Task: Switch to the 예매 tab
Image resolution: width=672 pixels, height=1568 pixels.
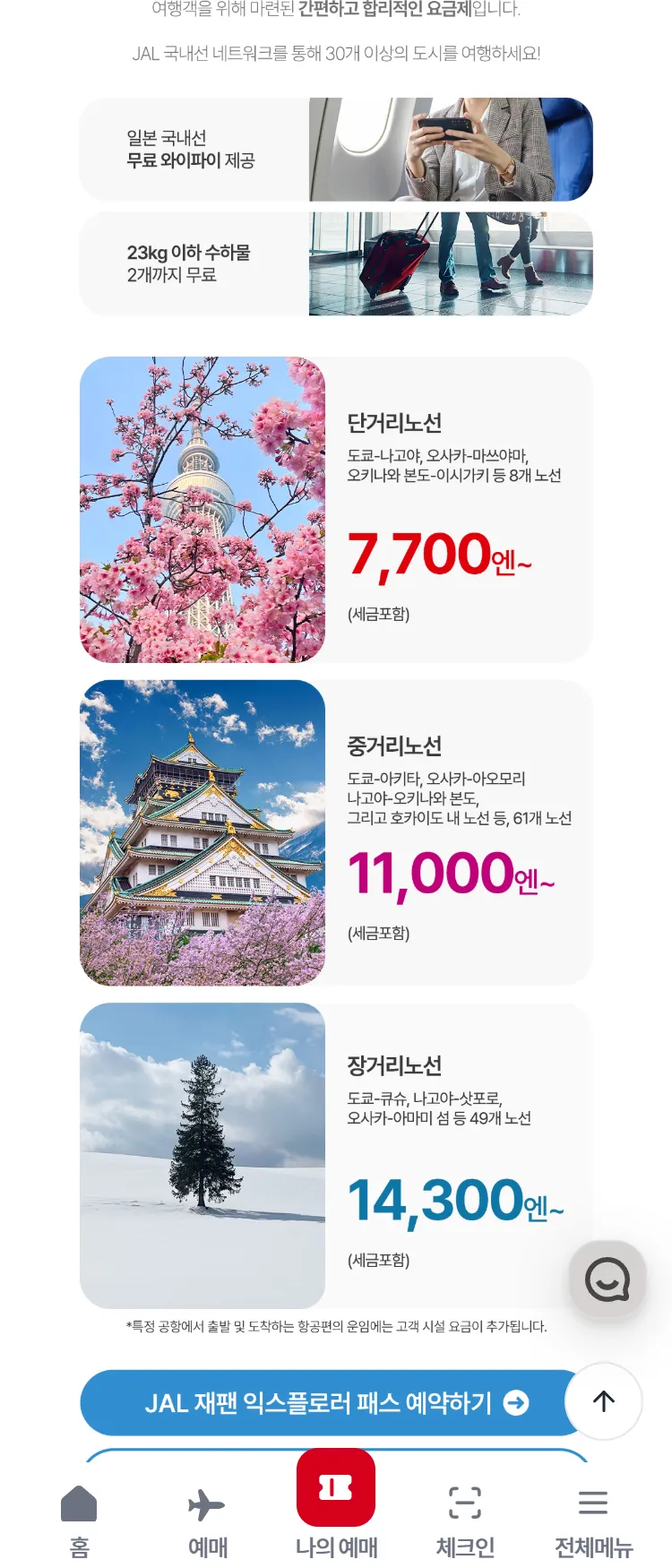Action: pyautogui.click(x=207, y=1520)
